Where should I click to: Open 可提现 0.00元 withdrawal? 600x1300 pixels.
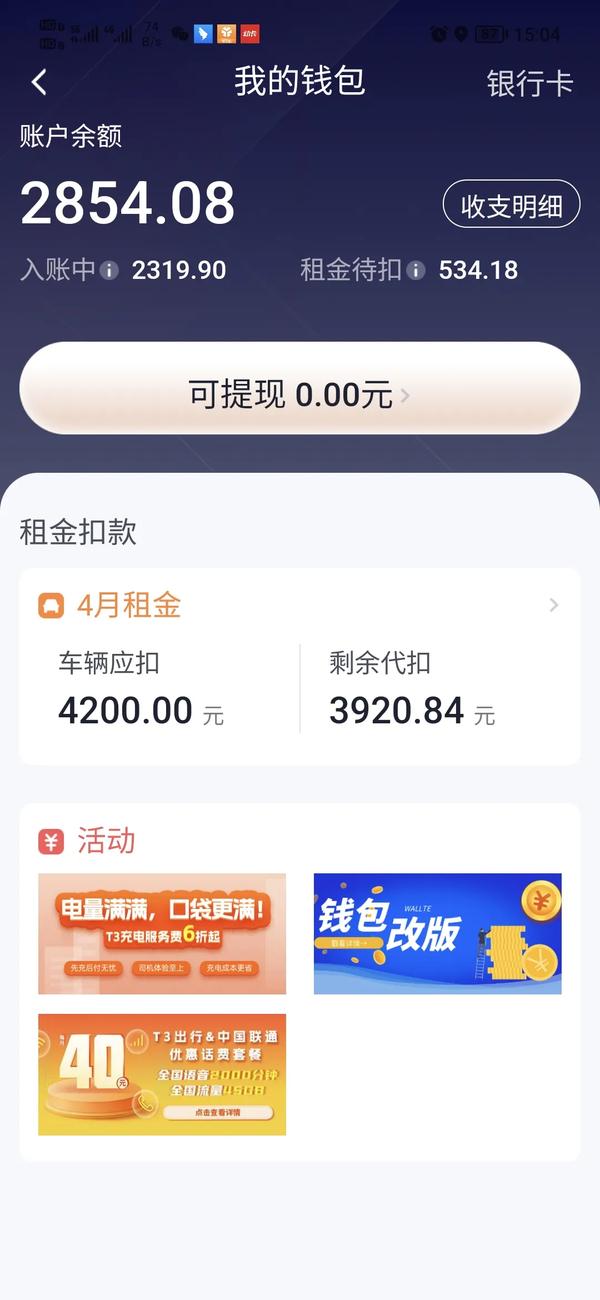point(300,394)
